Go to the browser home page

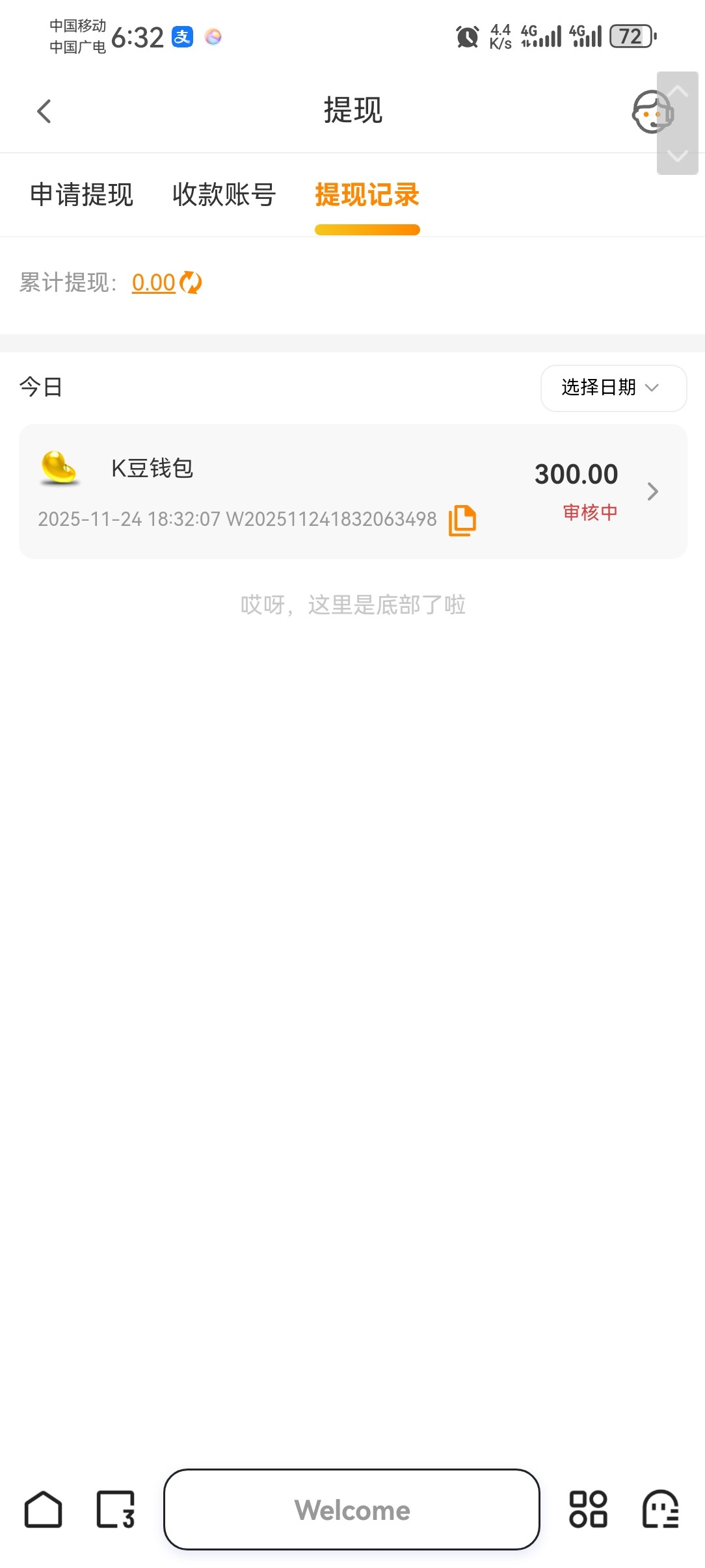point(44,1509)
